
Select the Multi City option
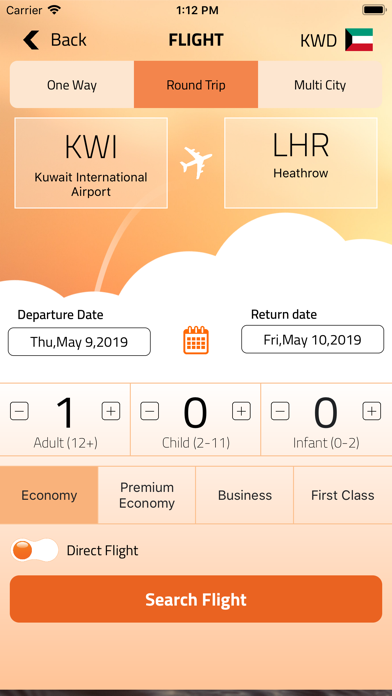pos(320,85)
